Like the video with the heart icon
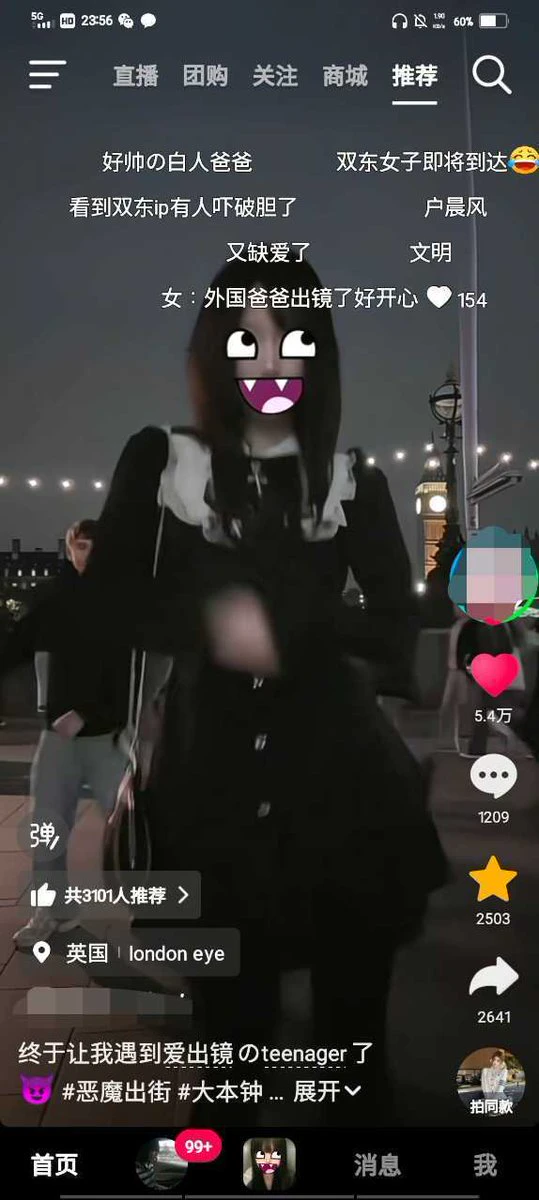 coord(494,674)
